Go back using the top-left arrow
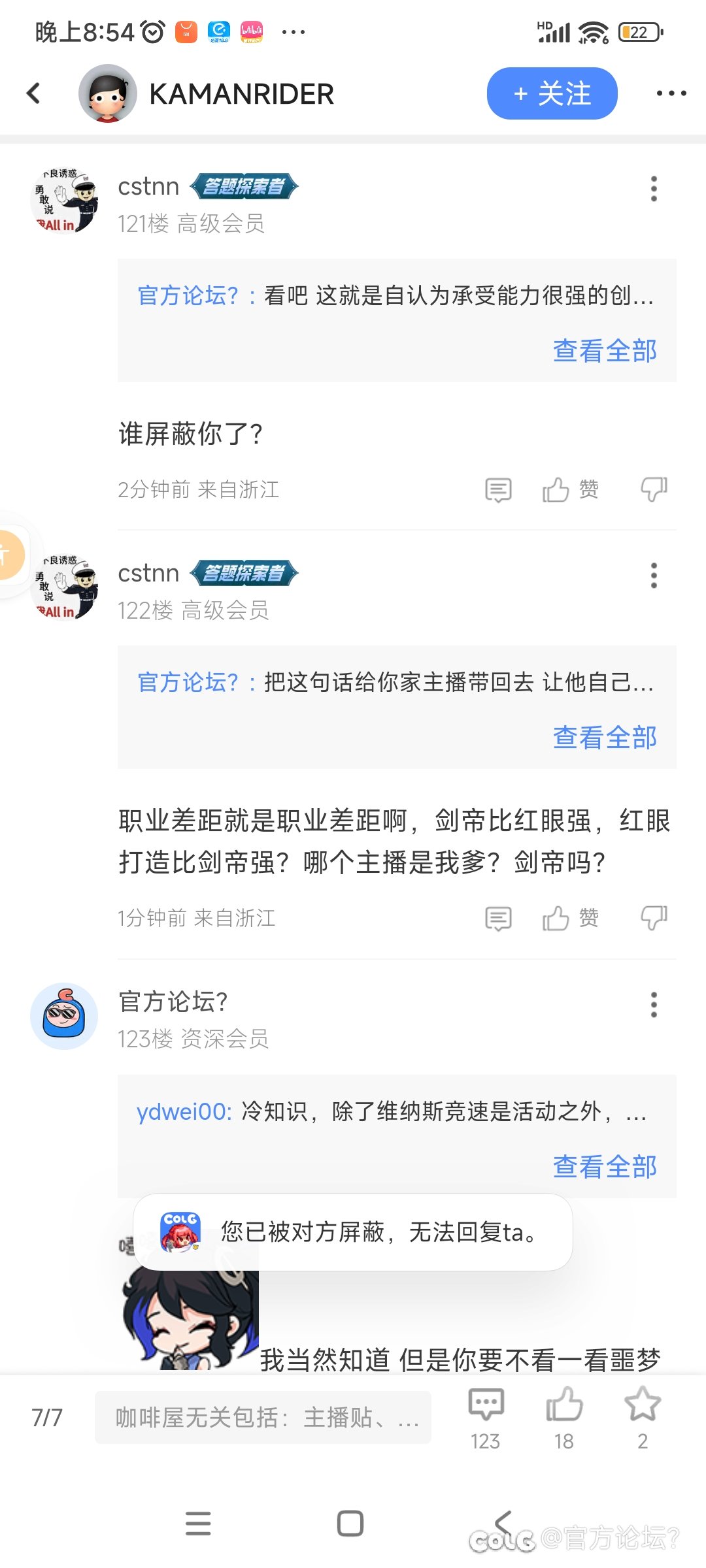 [34, 93]
